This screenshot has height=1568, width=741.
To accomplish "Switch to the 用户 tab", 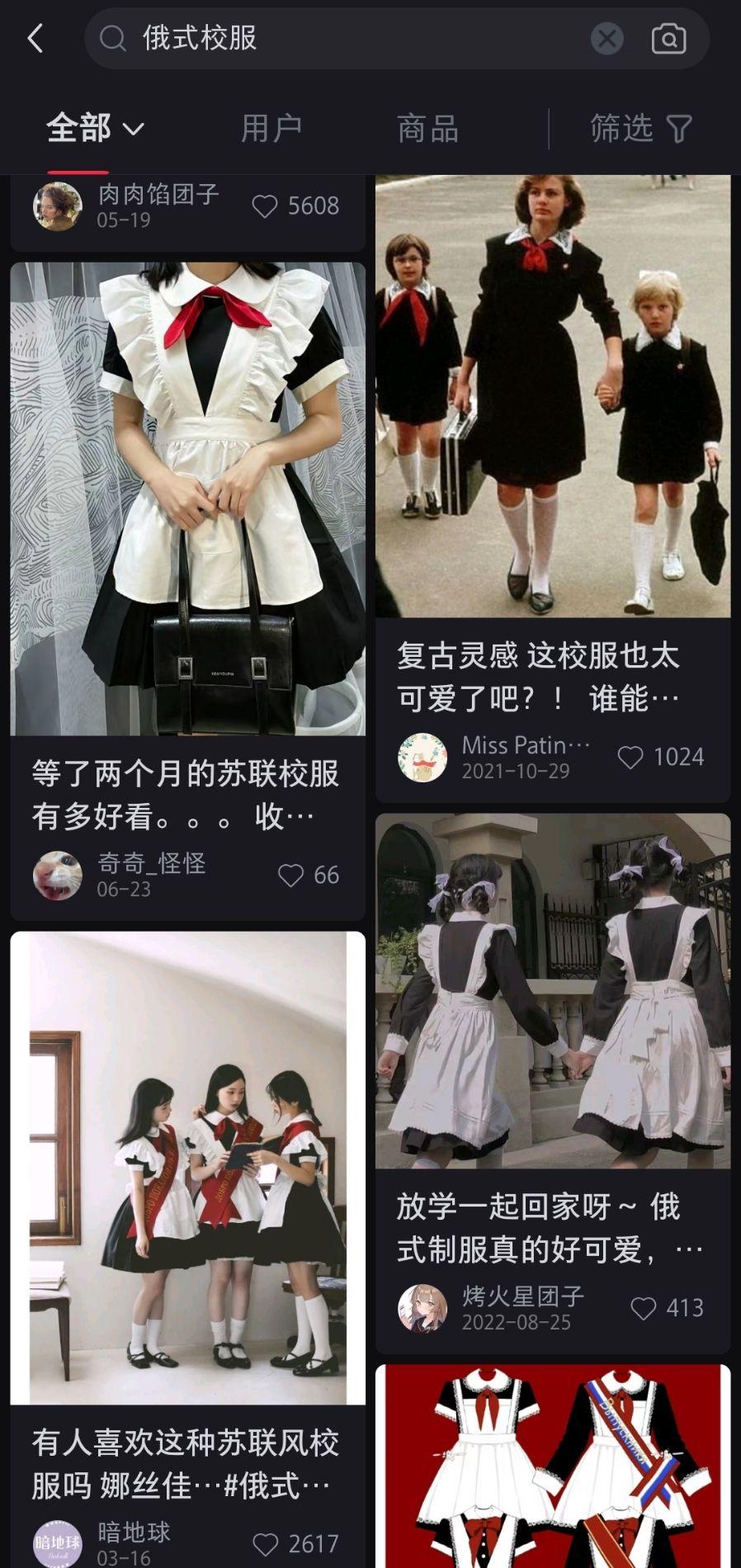I will pyautogui.click(x=271, y=129).
